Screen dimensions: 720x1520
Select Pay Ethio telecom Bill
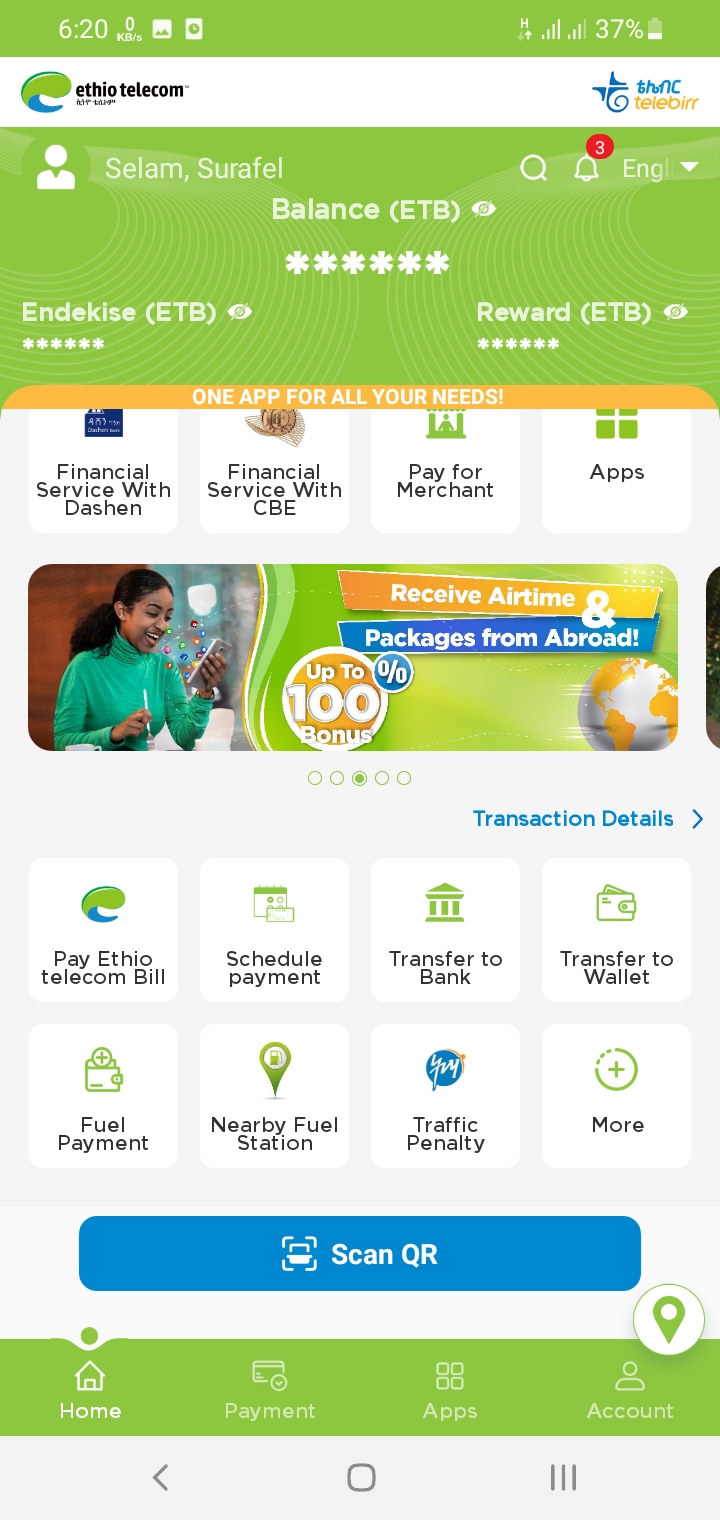click(103, 930)
